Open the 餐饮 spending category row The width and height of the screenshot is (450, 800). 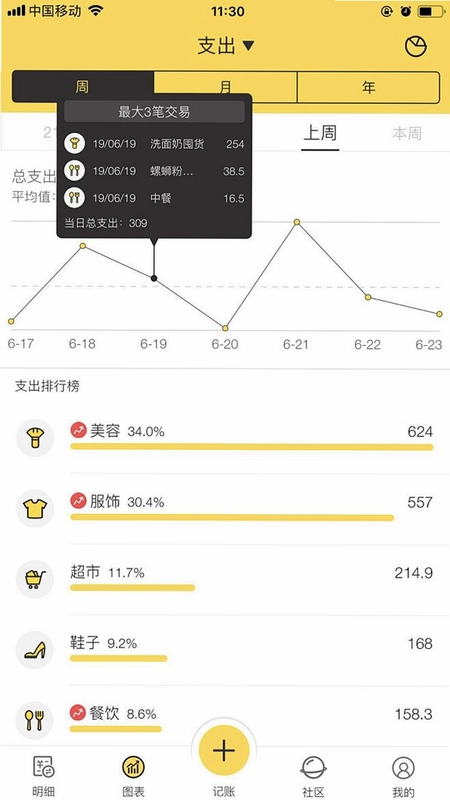(225, 719)
